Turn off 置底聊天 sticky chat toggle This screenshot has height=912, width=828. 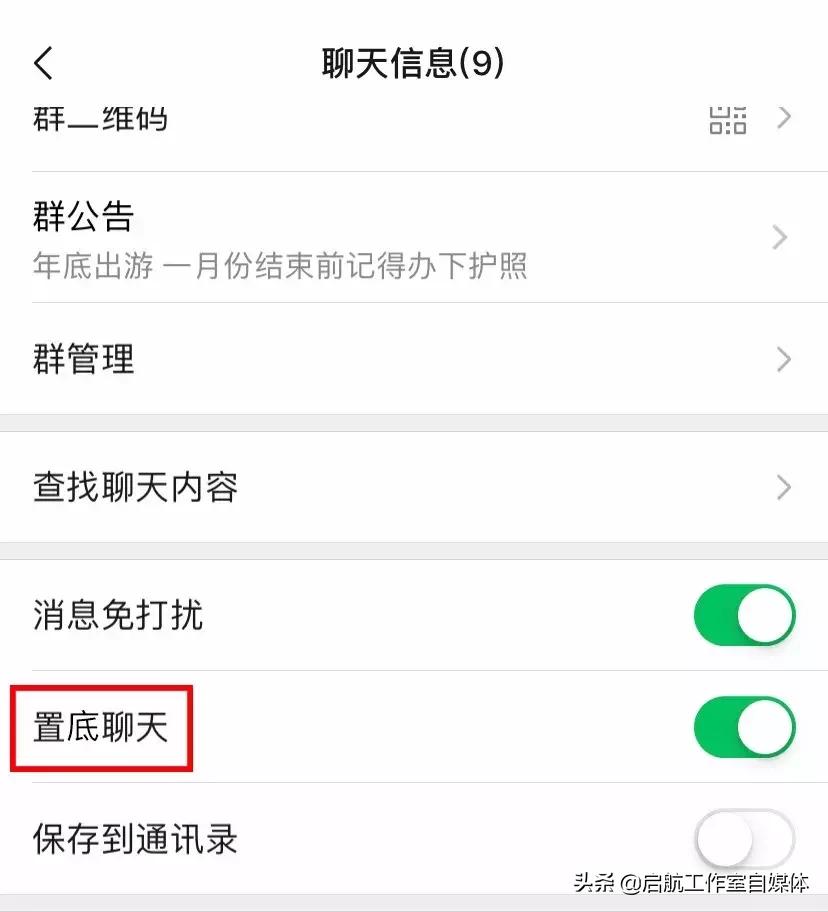(x=745, y=727)
